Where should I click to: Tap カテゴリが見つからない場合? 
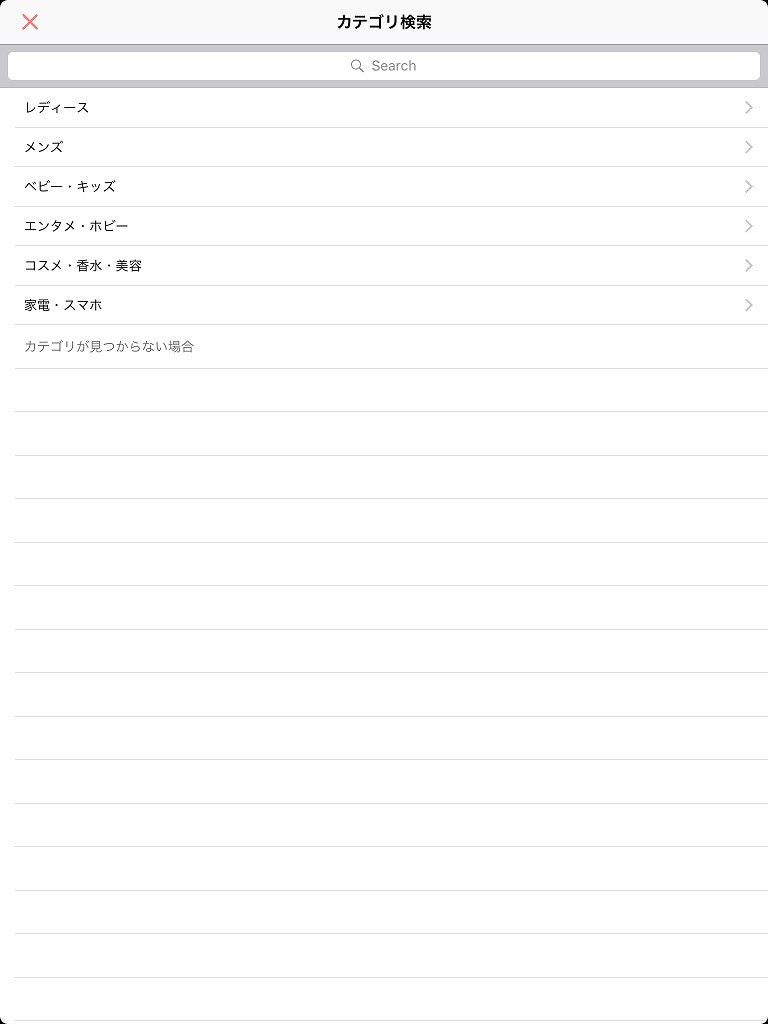[110, 347]
